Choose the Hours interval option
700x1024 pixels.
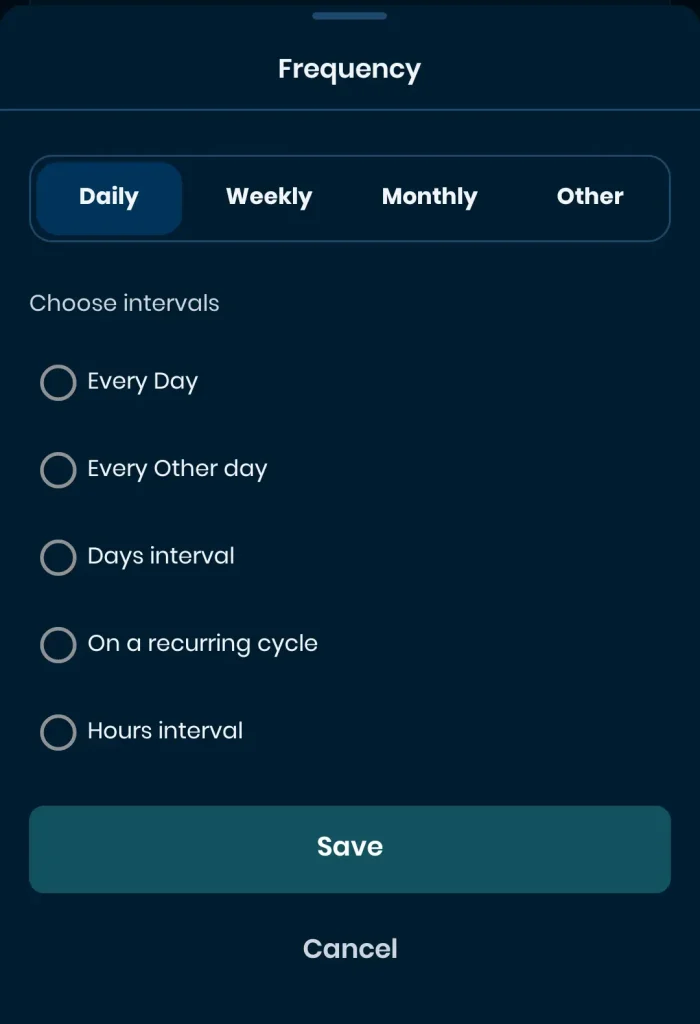click(58, 732)
